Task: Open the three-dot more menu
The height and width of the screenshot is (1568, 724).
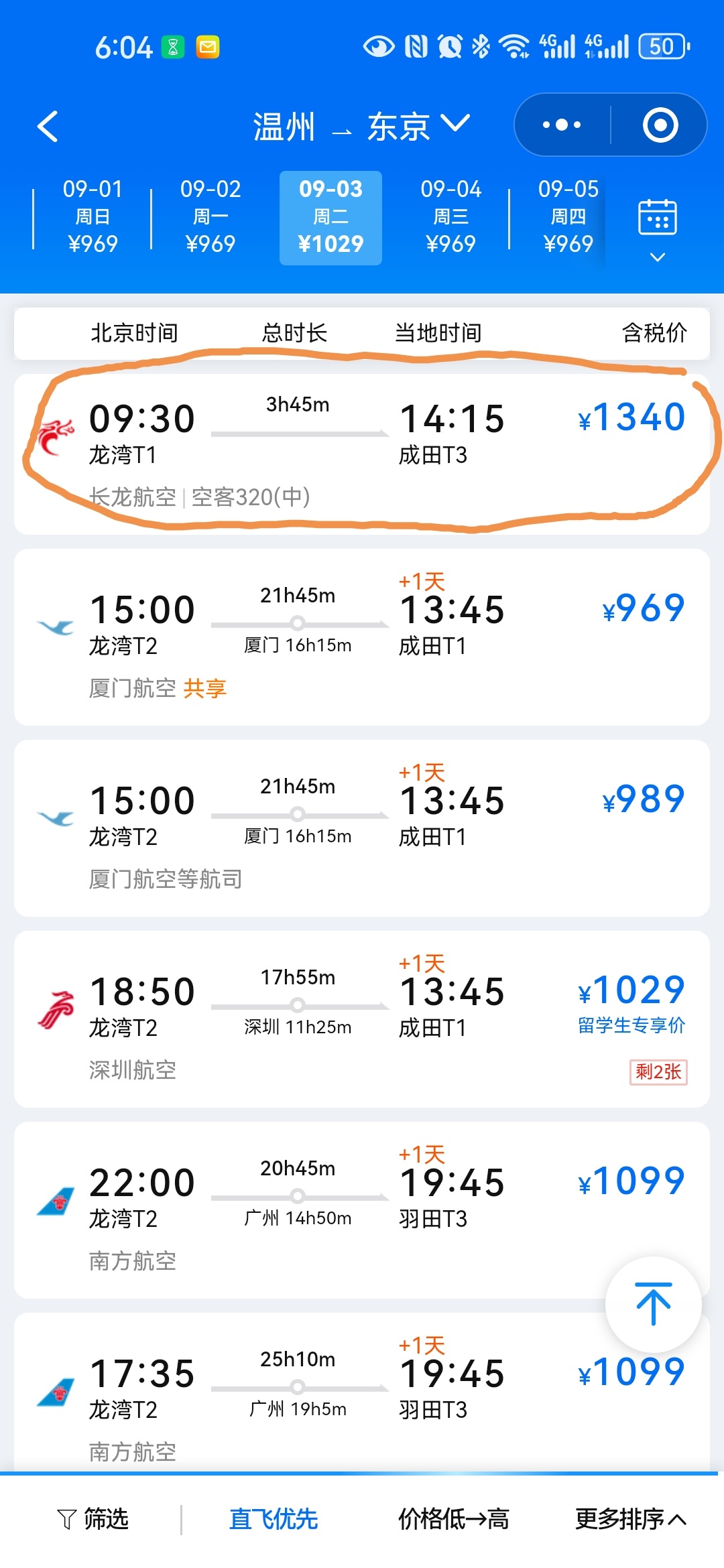Action: 562,125
